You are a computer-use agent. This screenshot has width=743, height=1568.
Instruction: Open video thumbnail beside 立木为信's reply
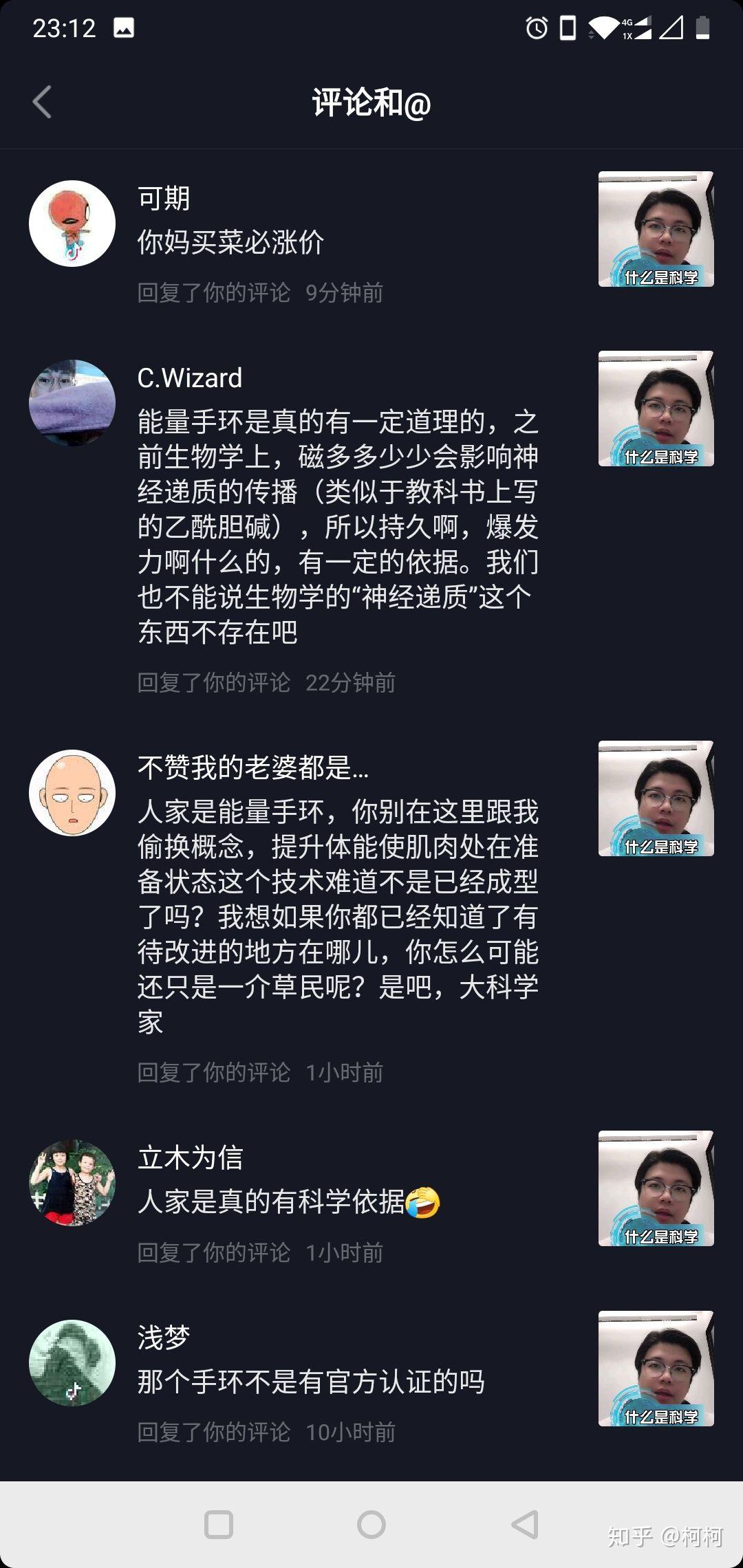[x=656, y=1188]
